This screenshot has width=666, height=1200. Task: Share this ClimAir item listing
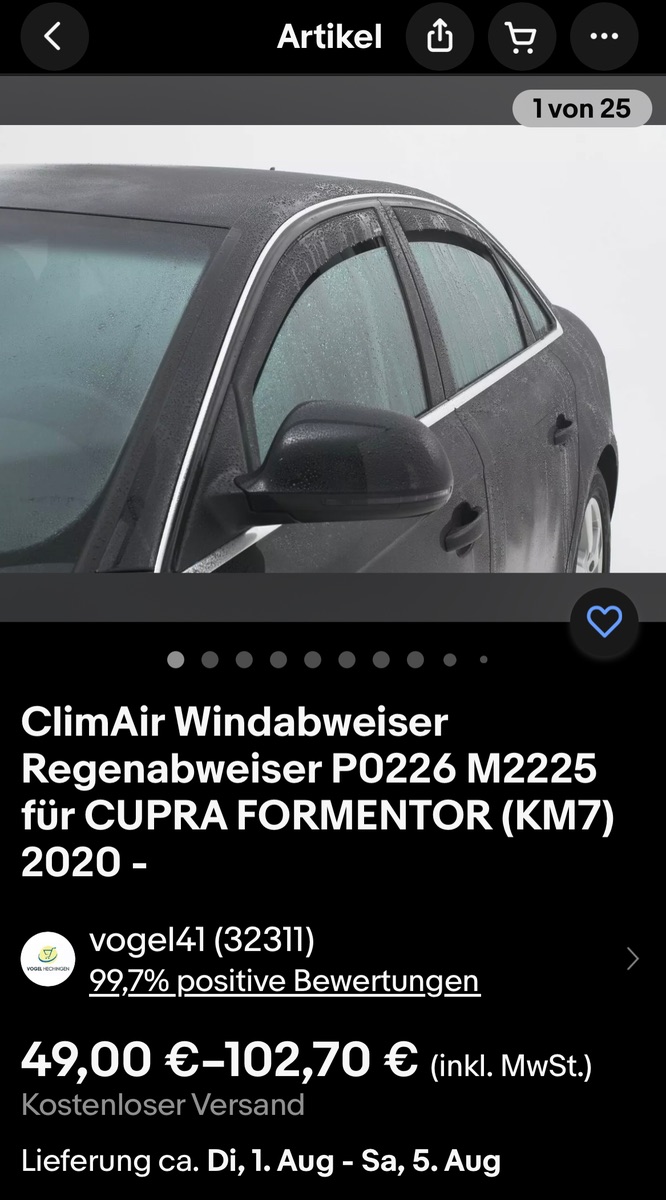tap(439, 38)
